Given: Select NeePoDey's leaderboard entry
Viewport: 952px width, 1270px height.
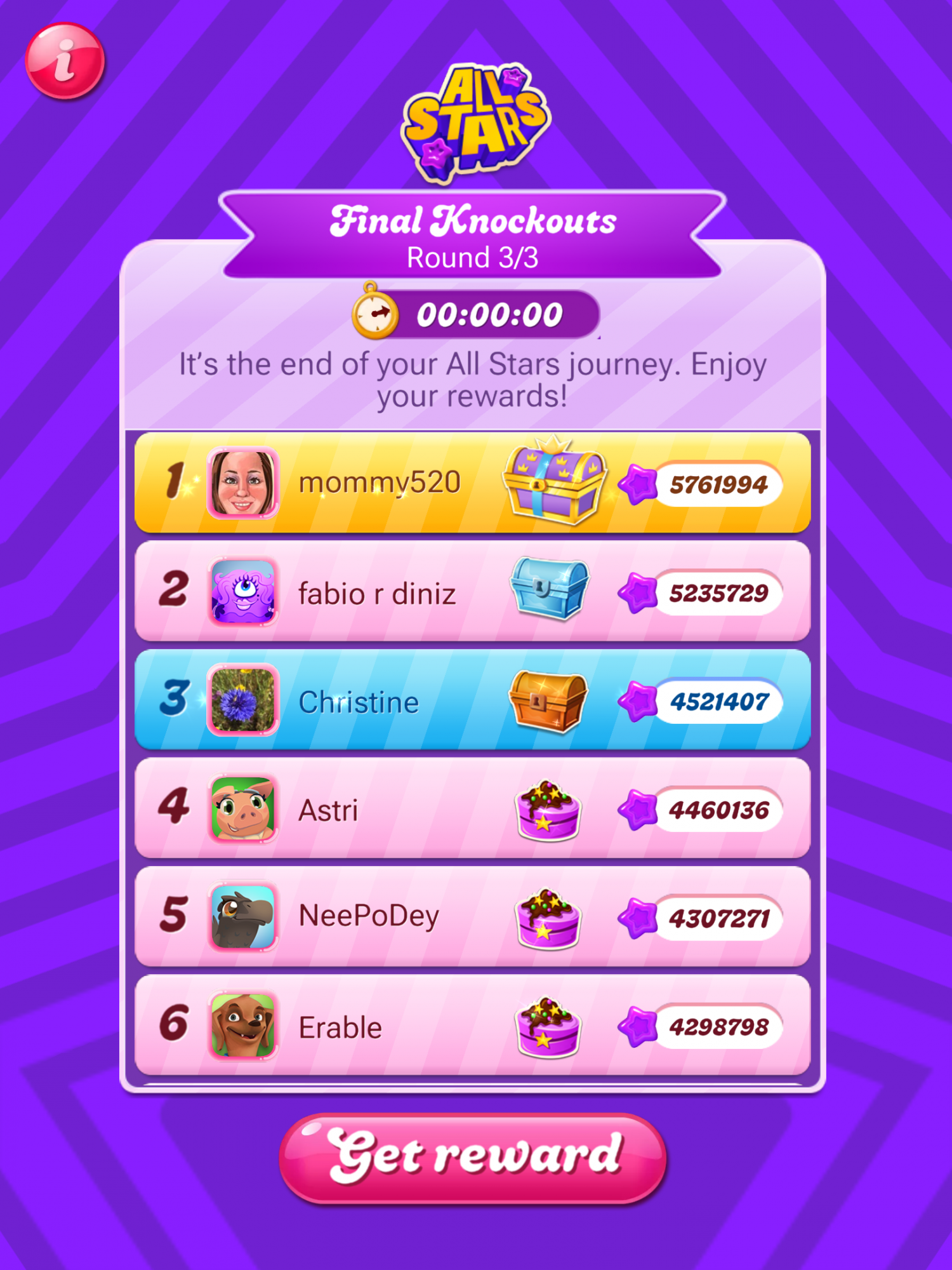Looking at the screenshot, I should (x=472, y=917).
